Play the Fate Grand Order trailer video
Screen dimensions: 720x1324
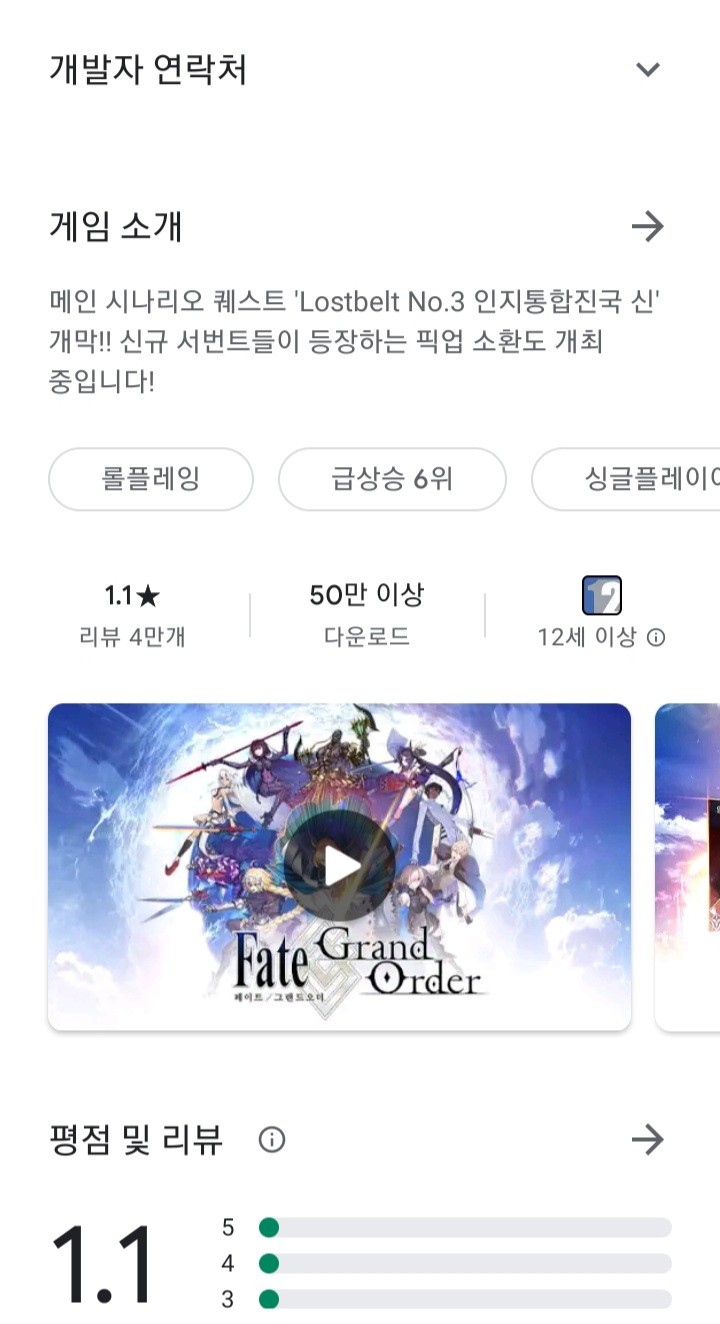339,867
